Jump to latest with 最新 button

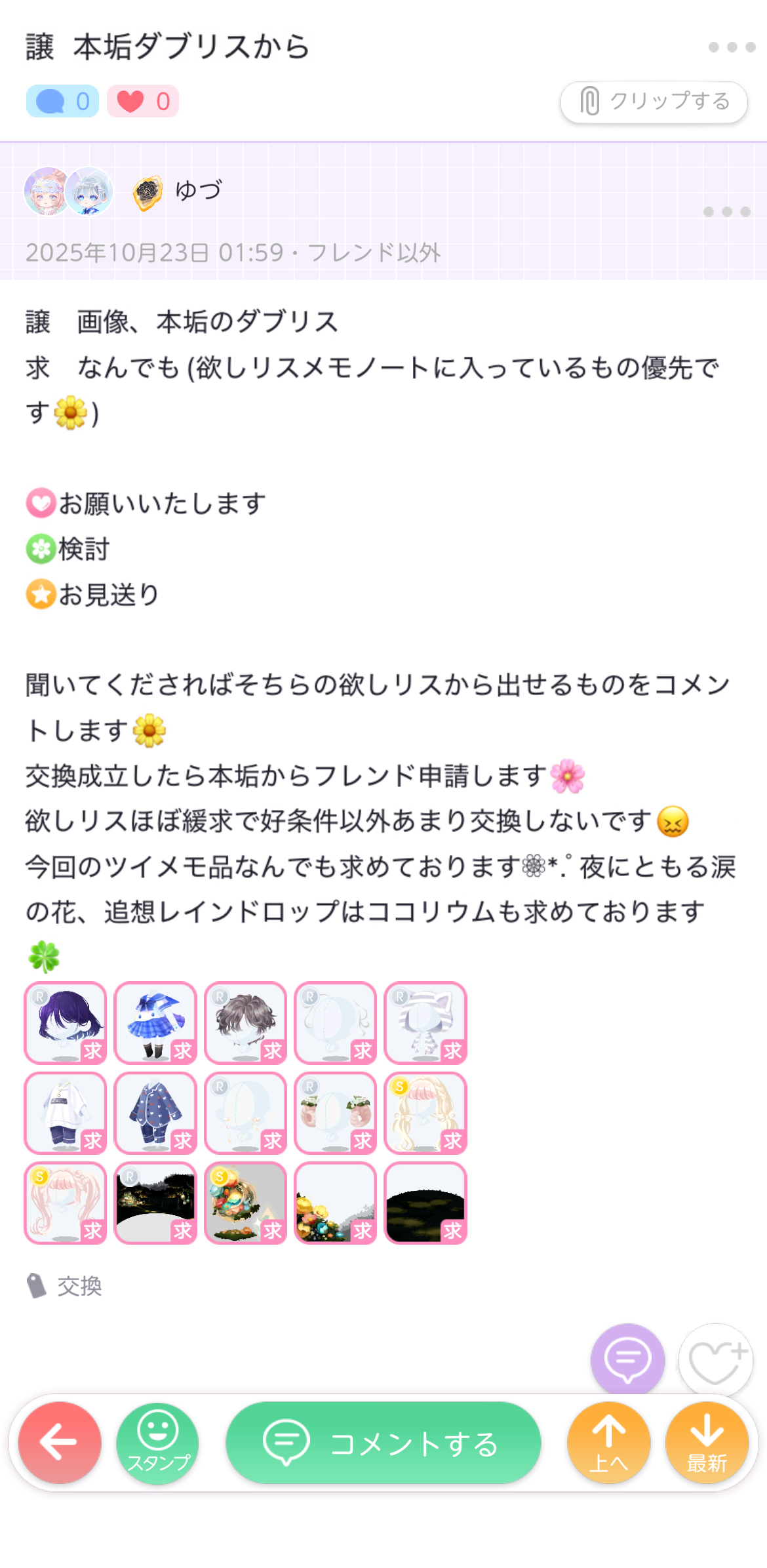coord(707,1442)
